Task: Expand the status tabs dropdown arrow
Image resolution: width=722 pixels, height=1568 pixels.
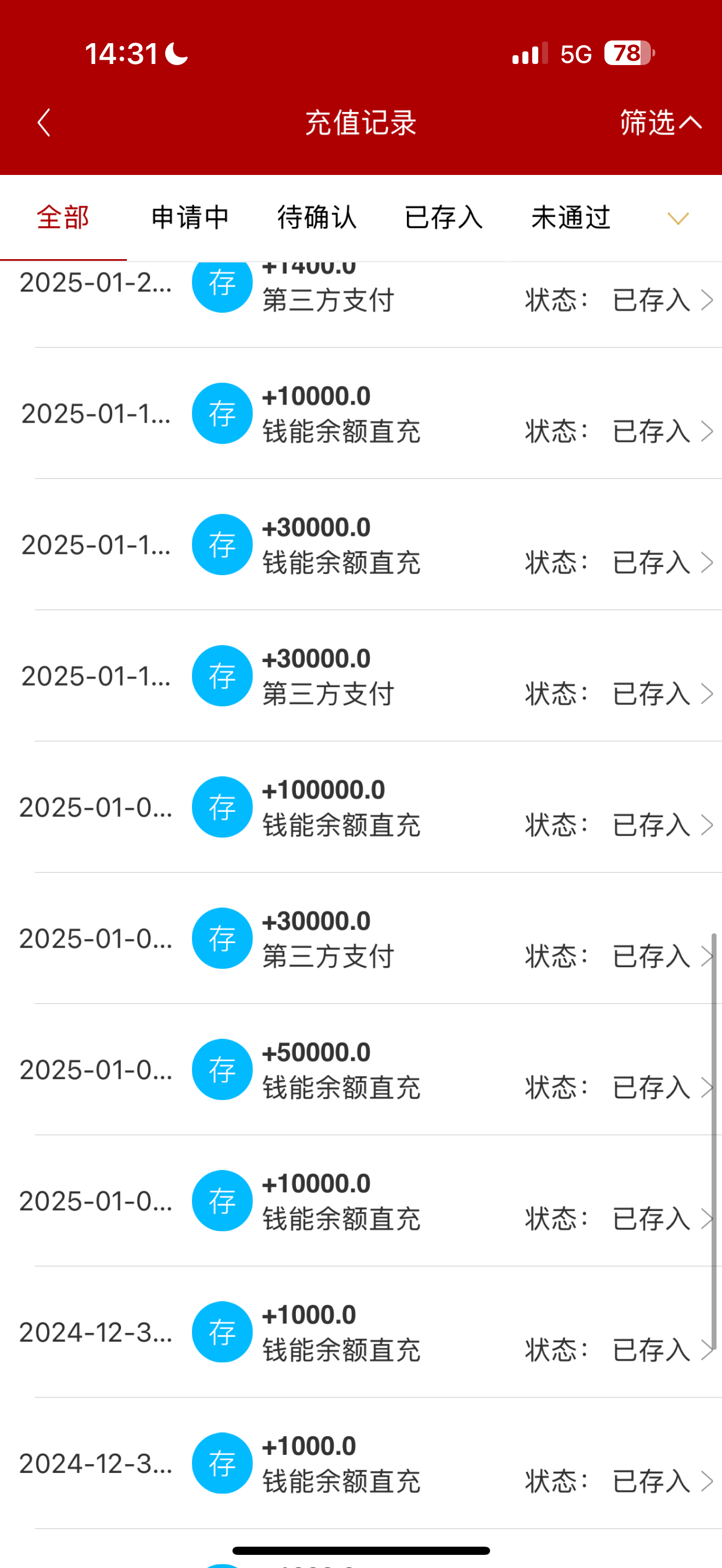Action: click(678, 219)
